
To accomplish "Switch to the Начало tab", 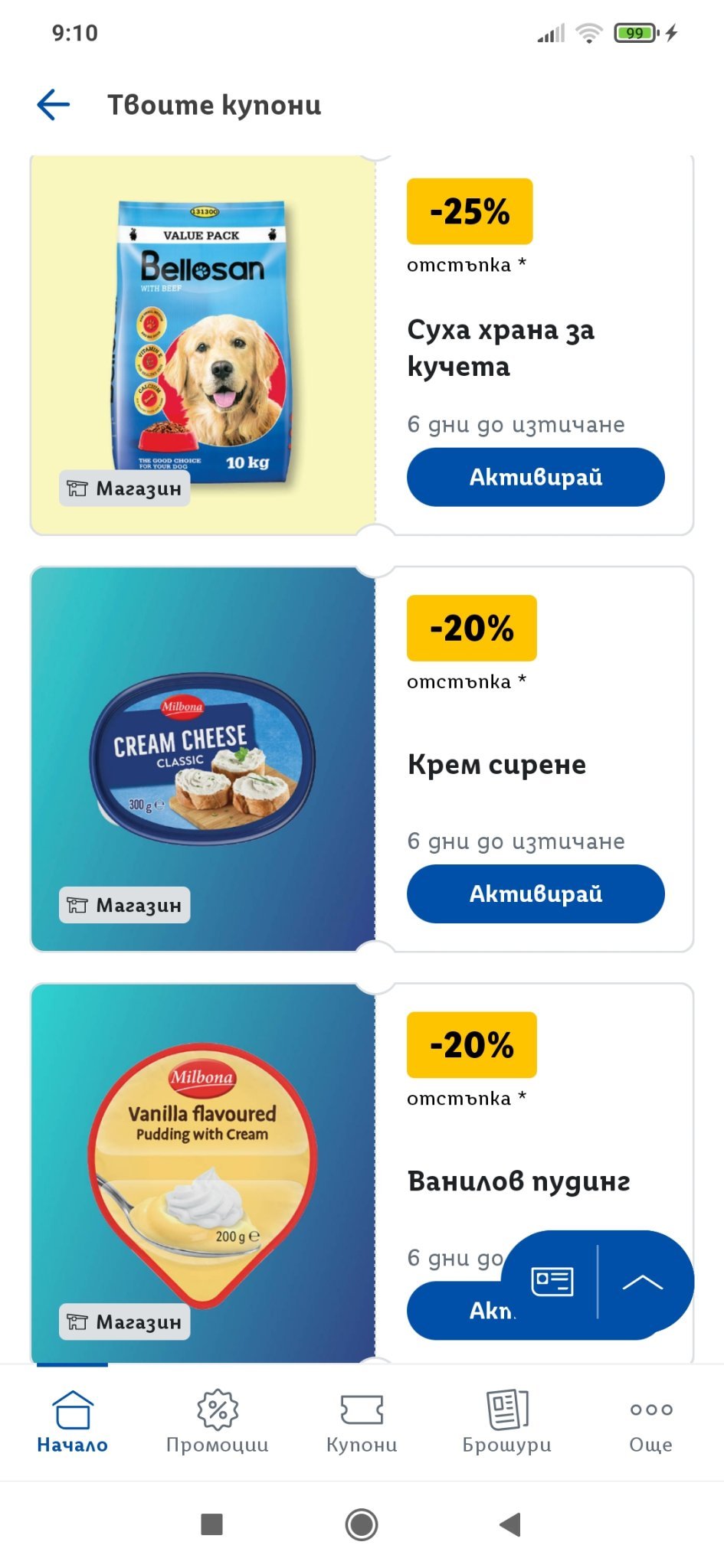I will tap(72, 1421).
